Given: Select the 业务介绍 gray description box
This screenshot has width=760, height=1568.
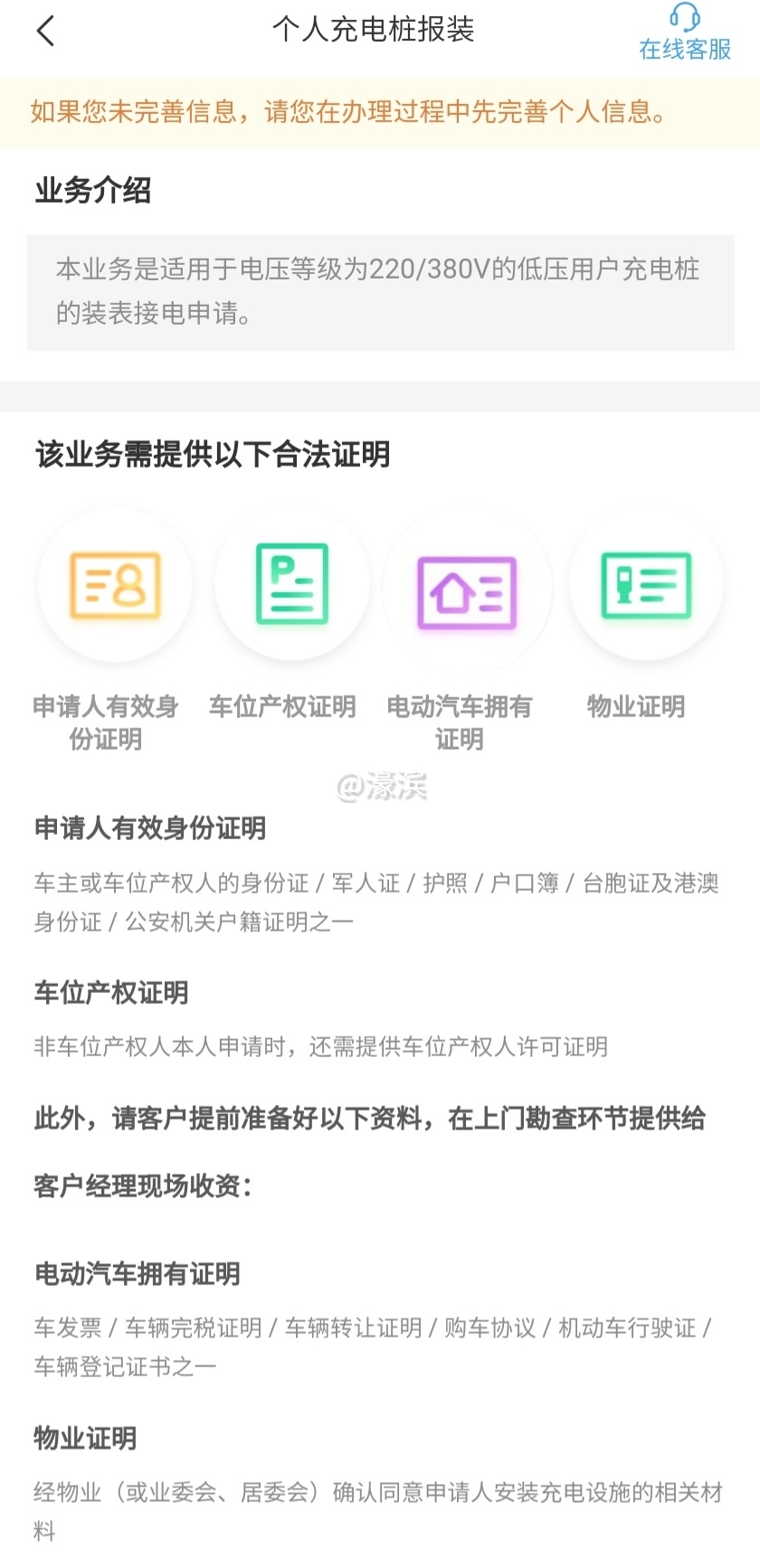Looking at the screenshot, I should (380, 291).
